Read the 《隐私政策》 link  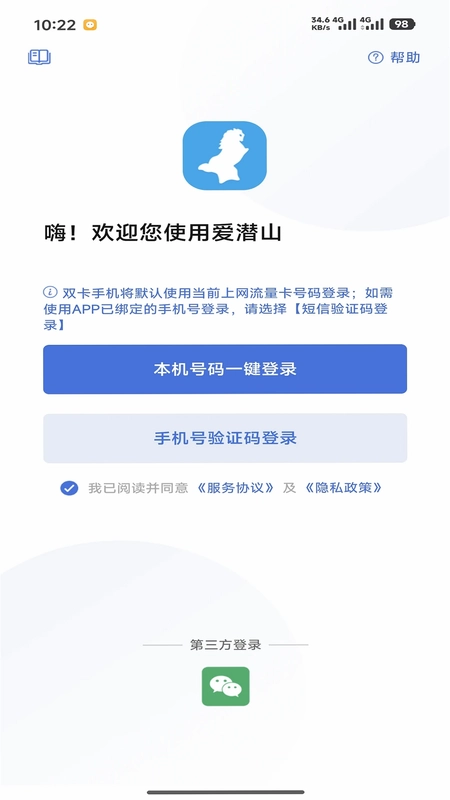click(x=343, y=488)
